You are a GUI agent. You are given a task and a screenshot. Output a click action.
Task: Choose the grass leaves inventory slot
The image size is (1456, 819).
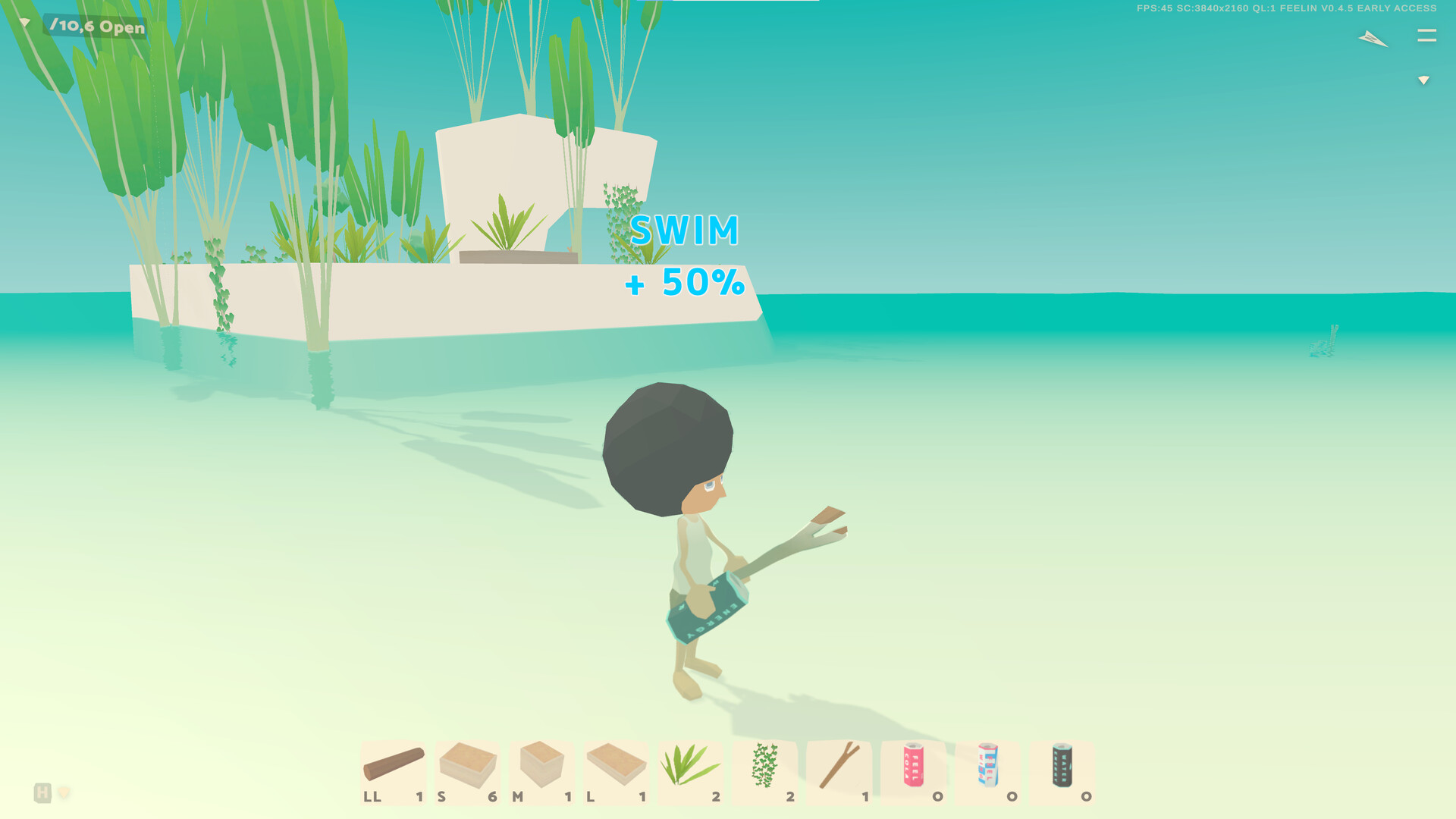690,772
